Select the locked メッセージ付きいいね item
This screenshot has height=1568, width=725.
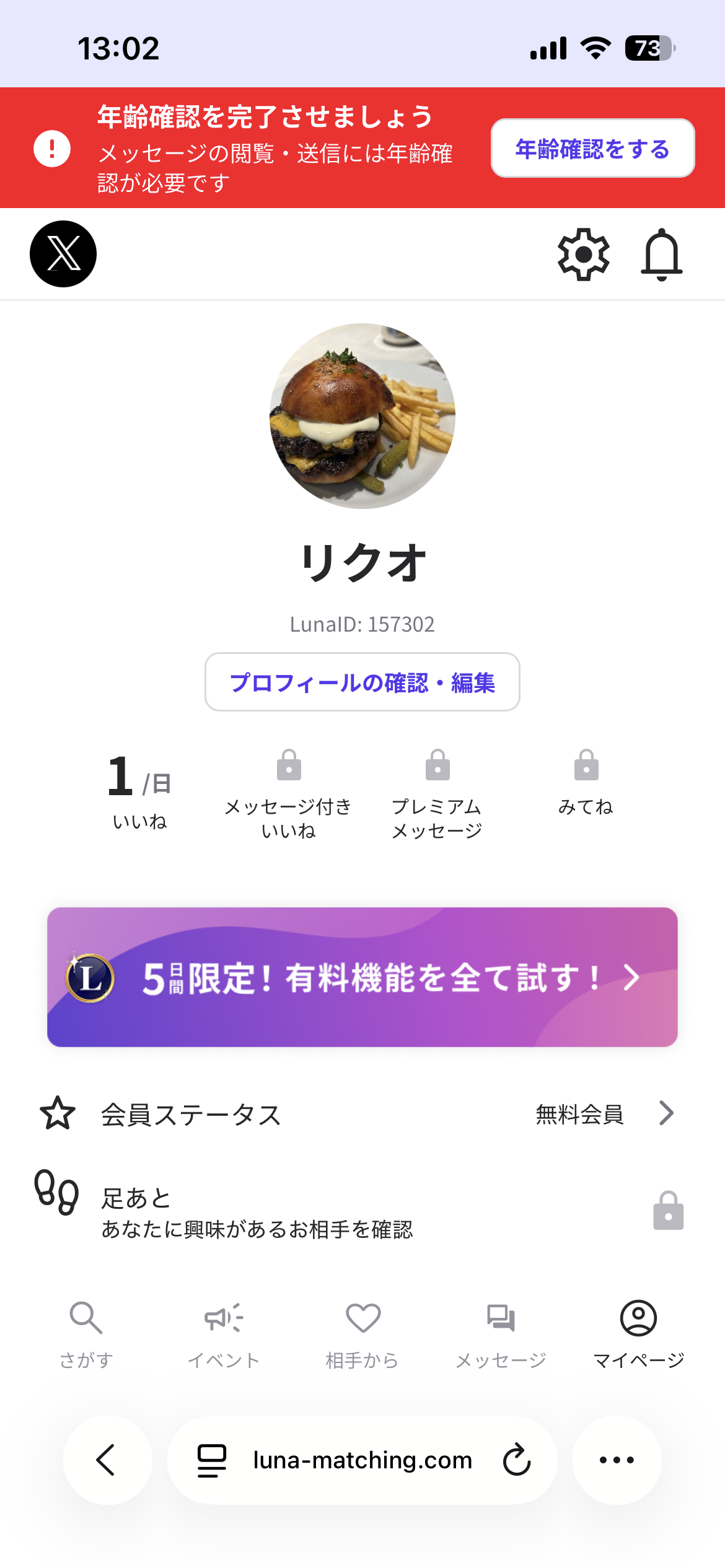[x=288, y=794]
